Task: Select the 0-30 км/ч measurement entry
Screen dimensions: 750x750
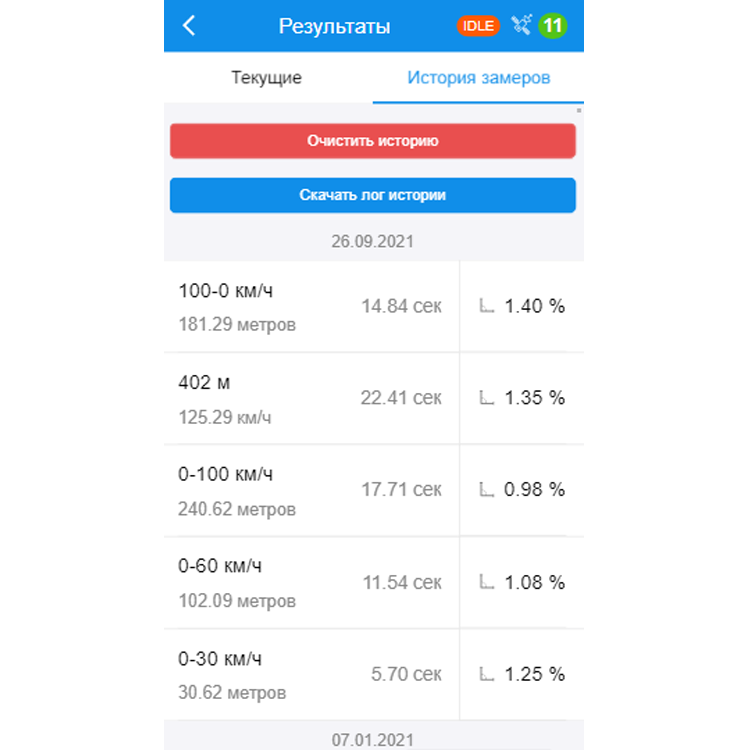Action: coord(310,674)
